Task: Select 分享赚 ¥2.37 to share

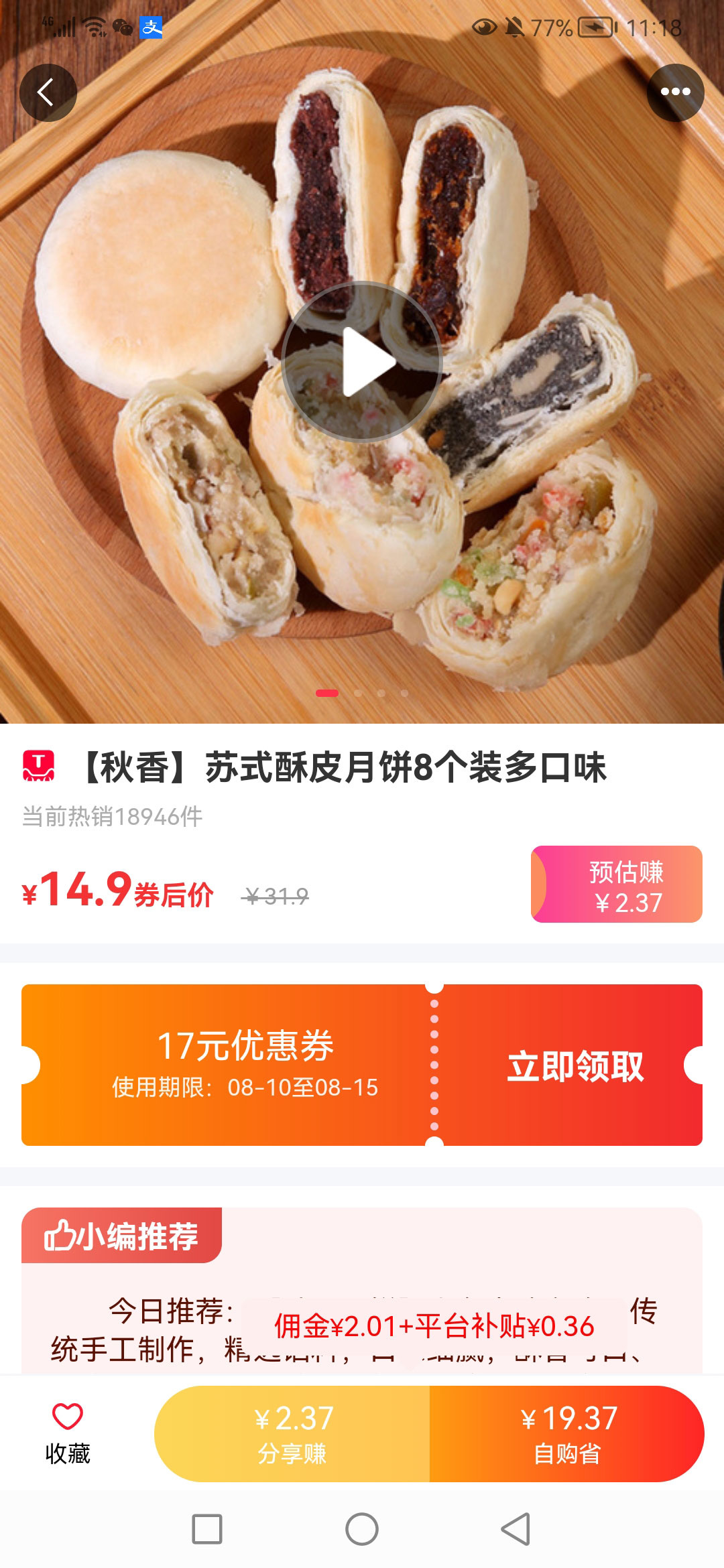Action: [292, 1433]
